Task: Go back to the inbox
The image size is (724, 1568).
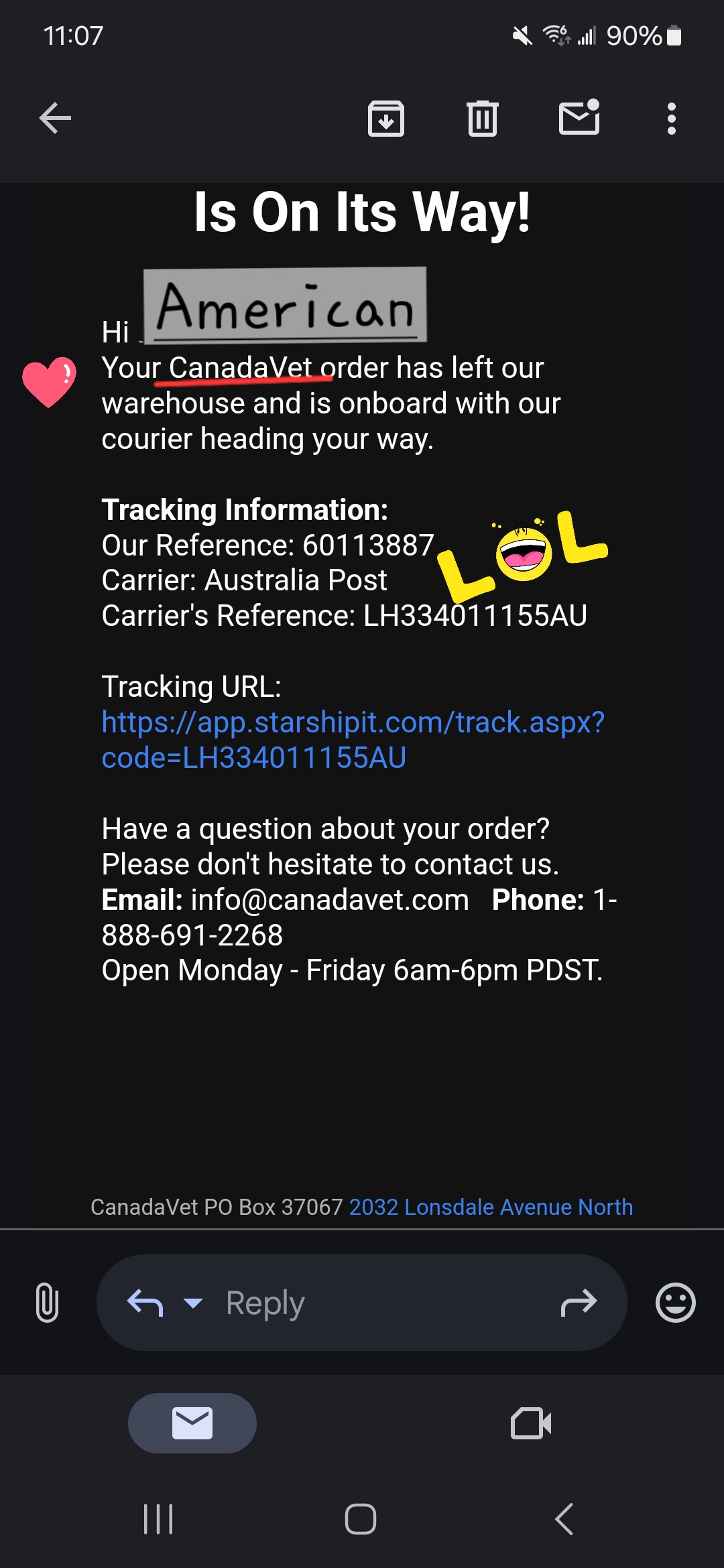Action: pyautogui.click(x=55, y=119)
